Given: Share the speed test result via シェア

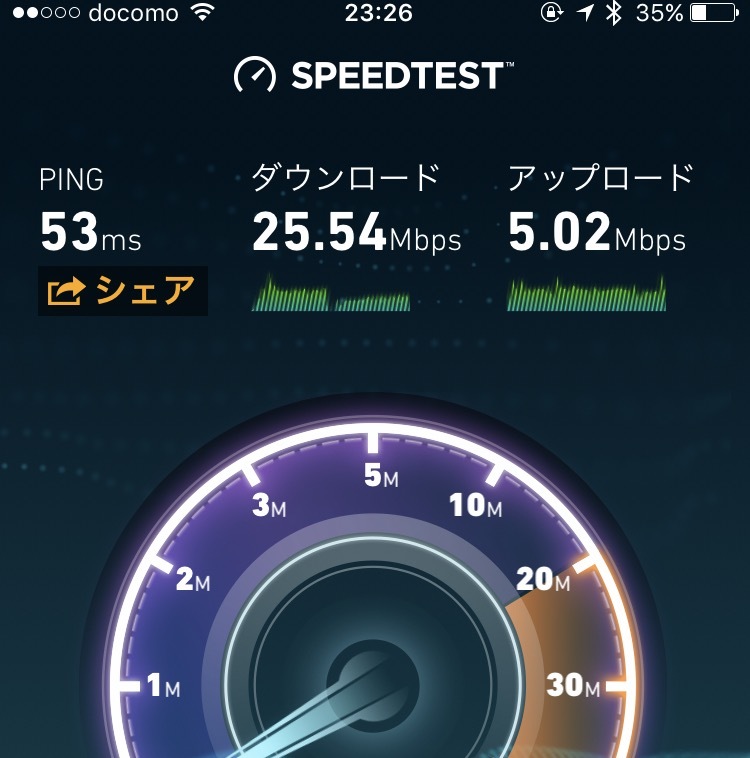Looking at the screenshot, I should 122,291.
